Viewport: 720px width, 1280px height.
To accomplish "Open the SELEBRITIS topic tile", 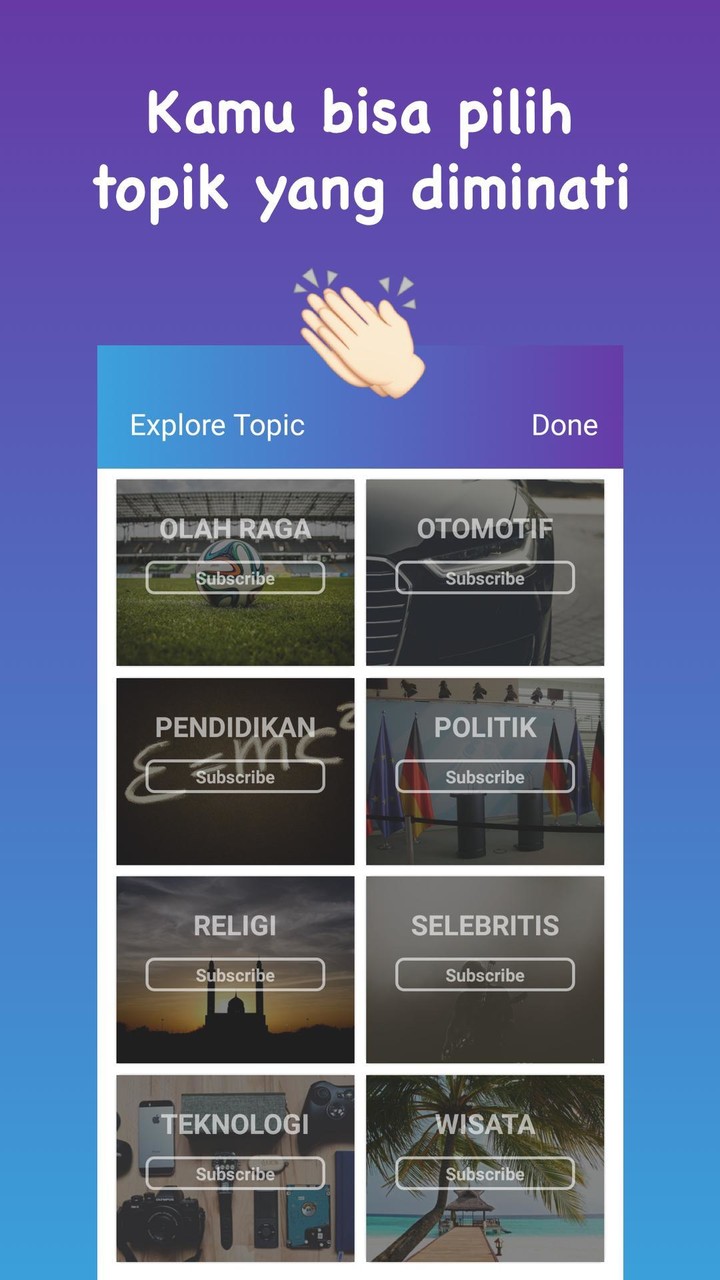I will click(484, 926).
